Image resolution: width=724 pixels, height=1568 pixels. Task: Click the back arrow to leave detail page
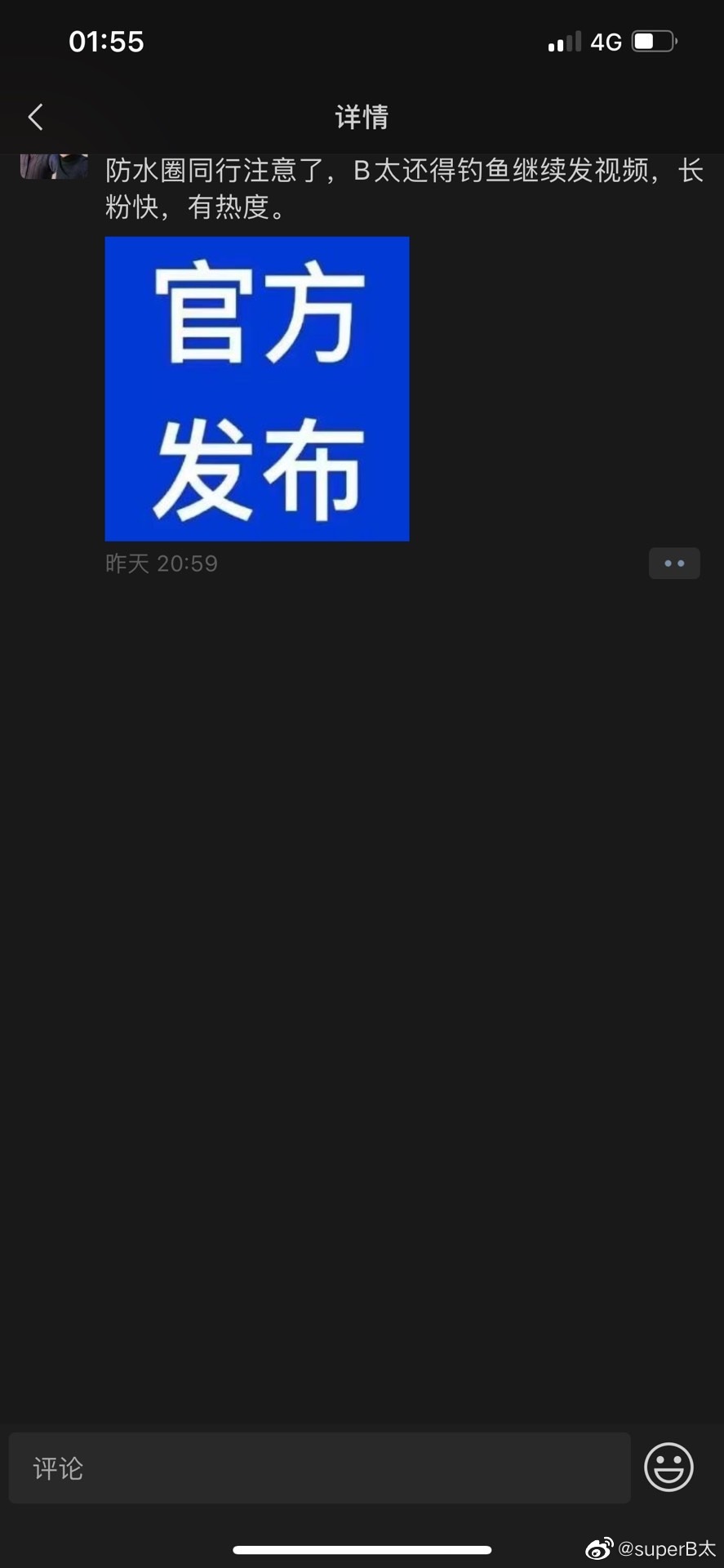(34, 117)
